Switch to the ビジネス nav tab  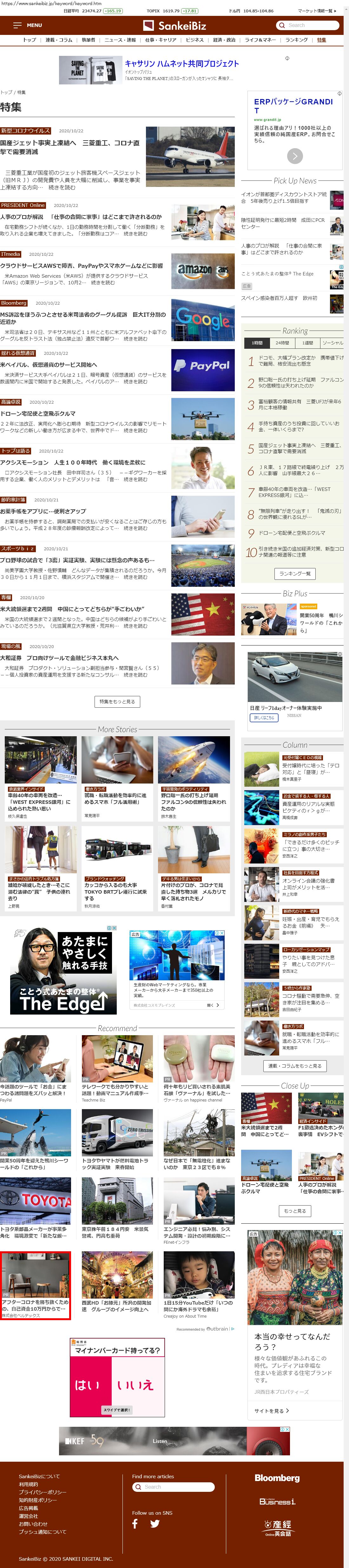pos(194,40)
